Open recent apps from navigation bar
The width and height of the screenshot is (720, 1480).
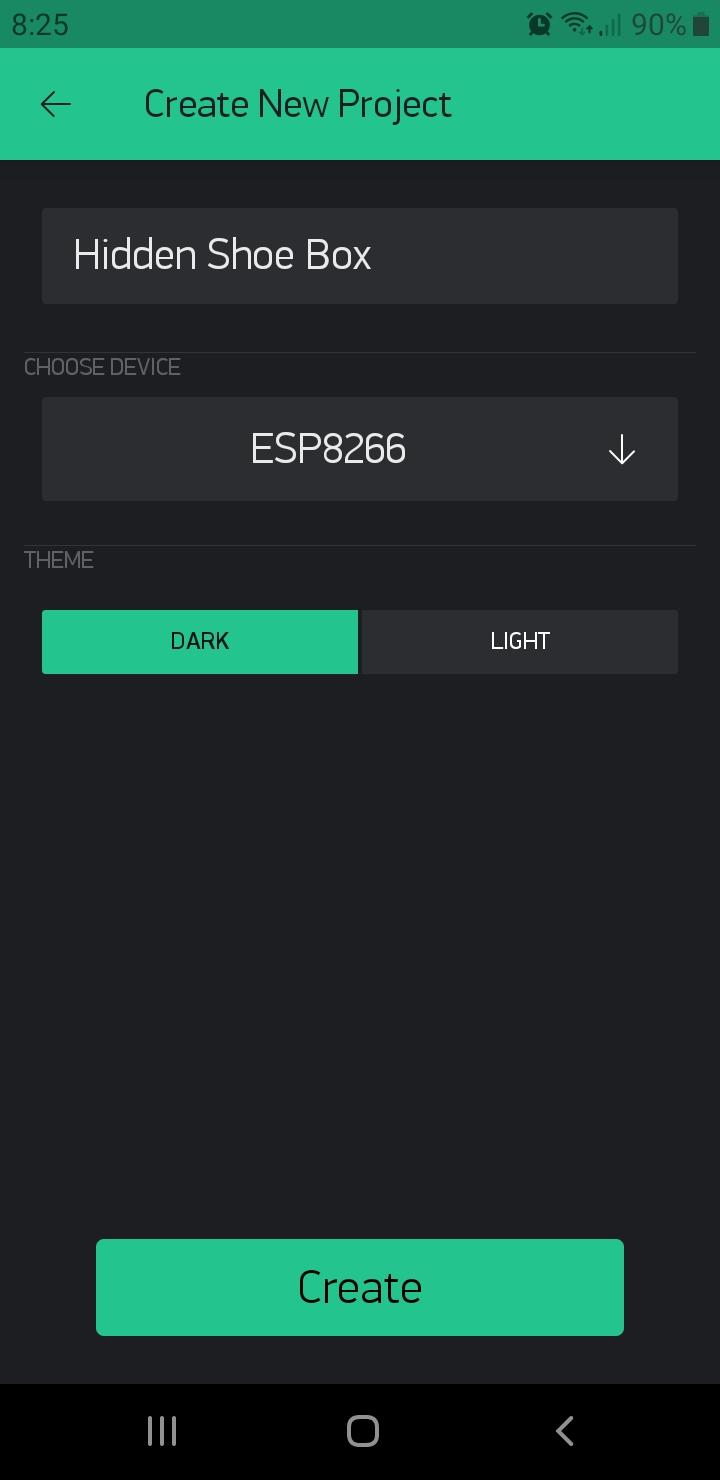click(x=162, y=1431)
